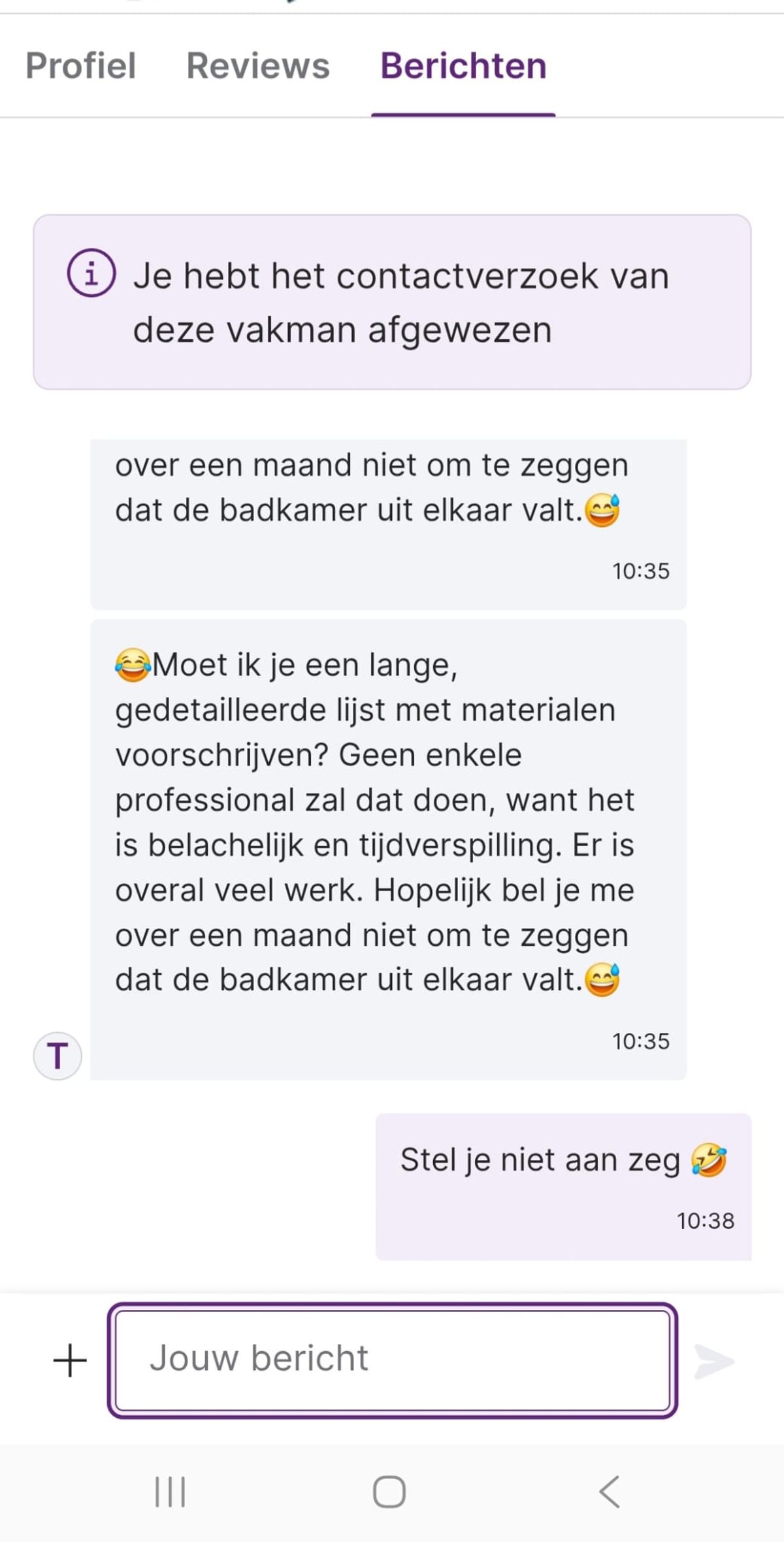Switch to the Profiel tab
This screenshot has height=1542, width=784.
pos(80,66)
